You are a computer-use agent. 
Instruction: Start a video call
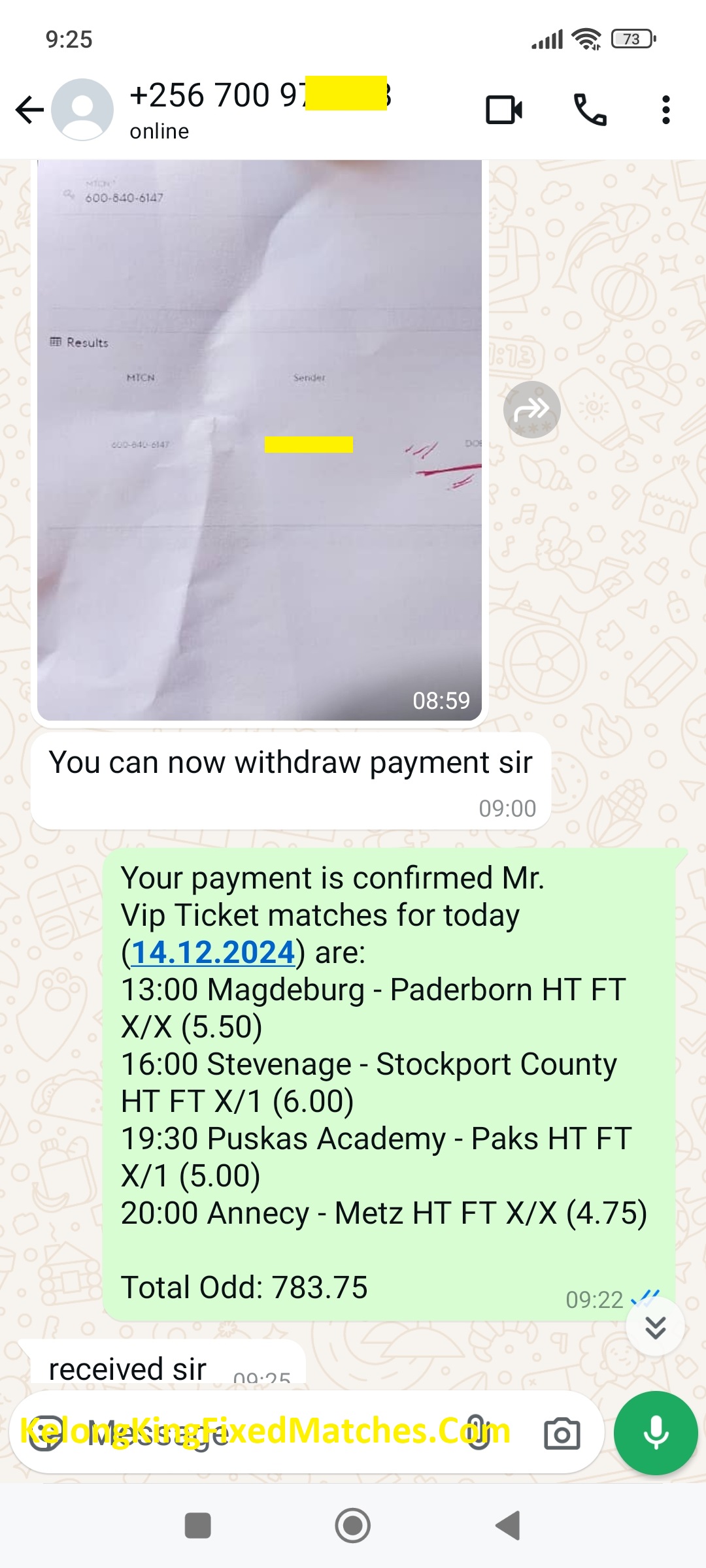[x=503, y=110]
